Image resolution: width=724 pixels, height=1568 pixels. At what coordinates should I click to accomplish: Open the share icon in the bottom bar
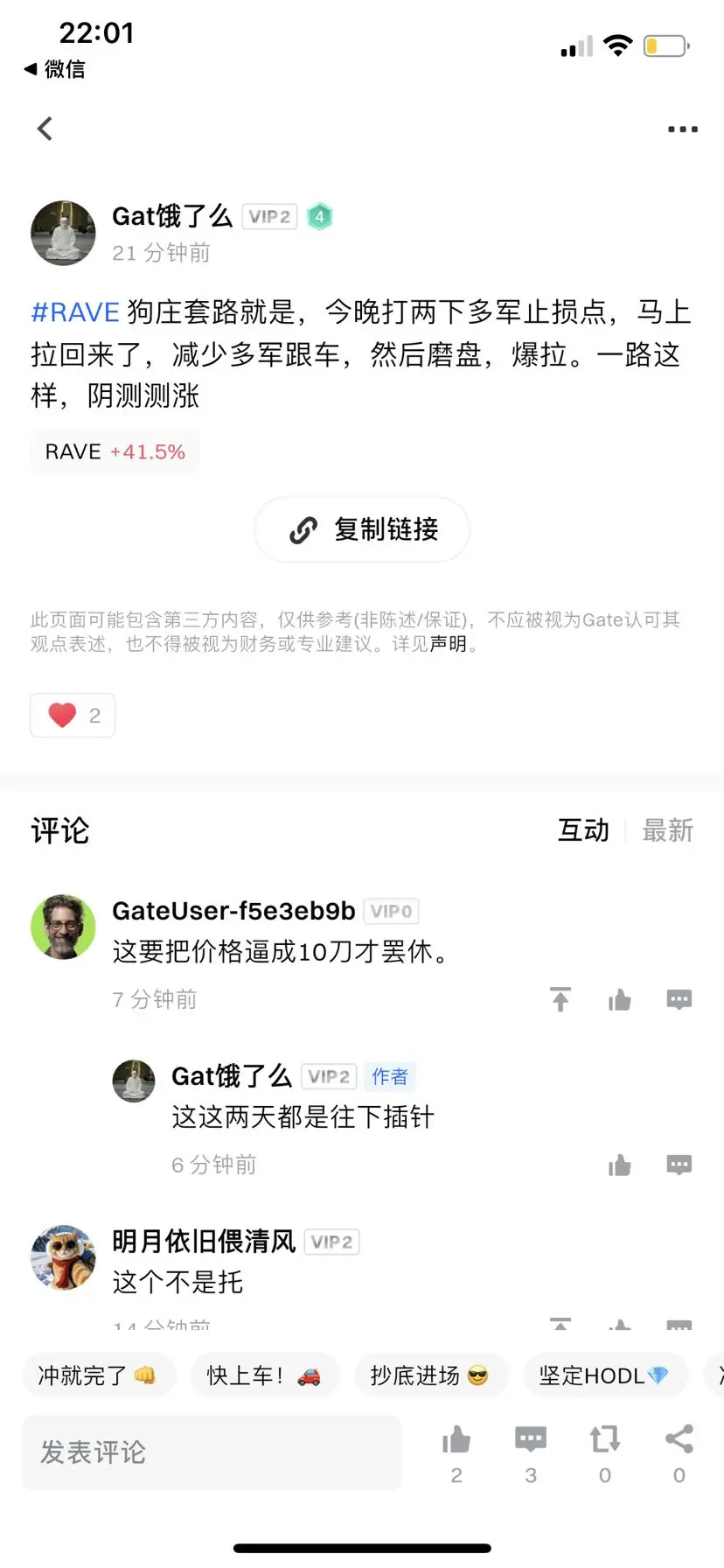[x=679, y=1438]
